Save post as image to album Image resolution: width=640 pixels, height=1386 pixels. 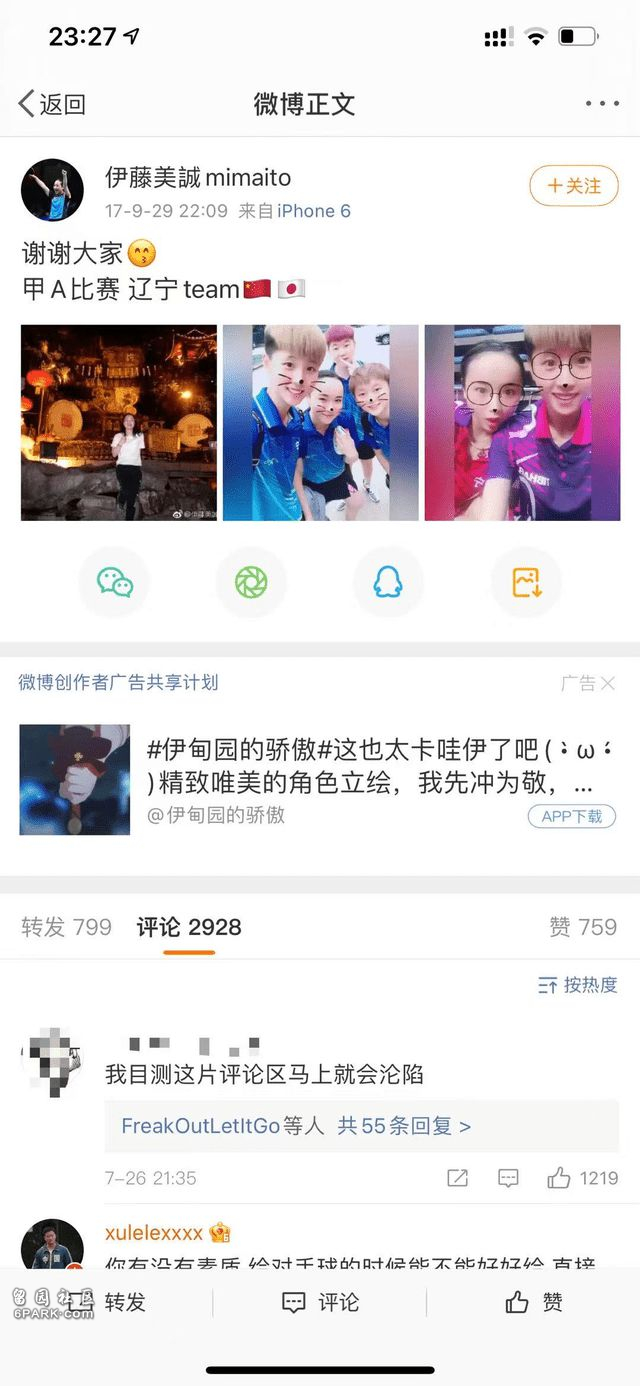coord(526,582)
